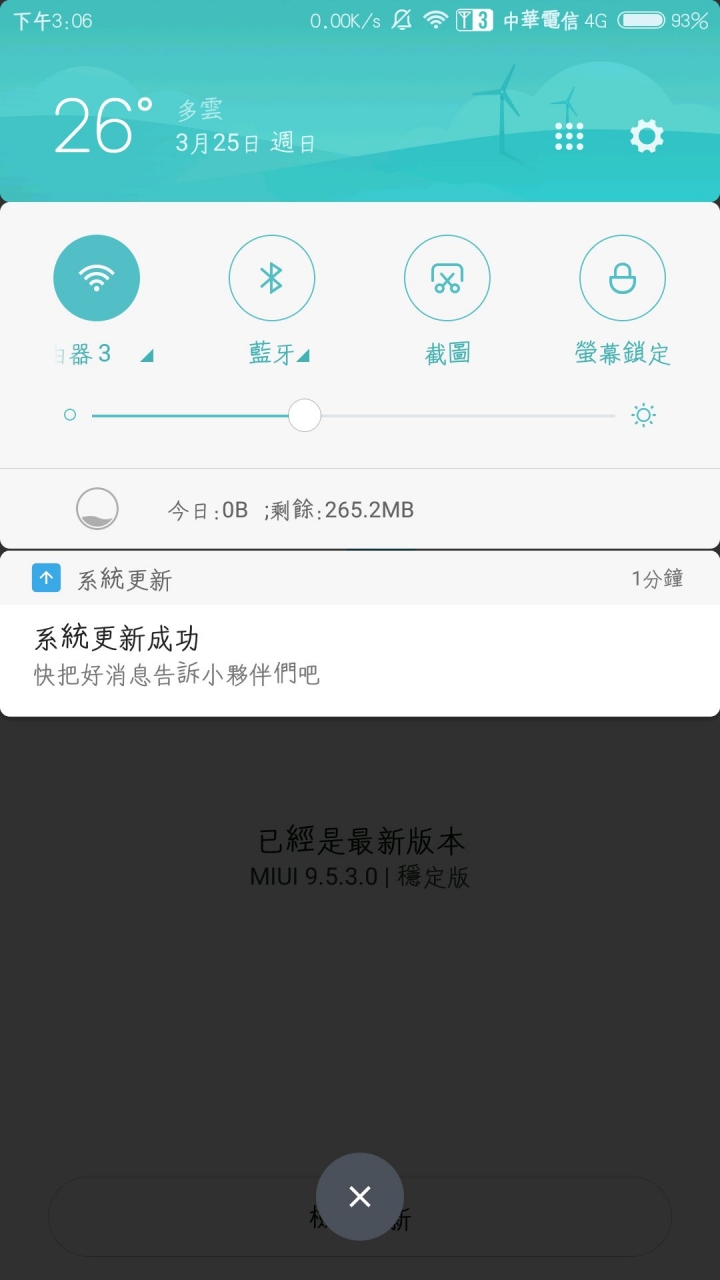
Task: Turn on Bluetooth (藍牙)
Action: point(271,278)
